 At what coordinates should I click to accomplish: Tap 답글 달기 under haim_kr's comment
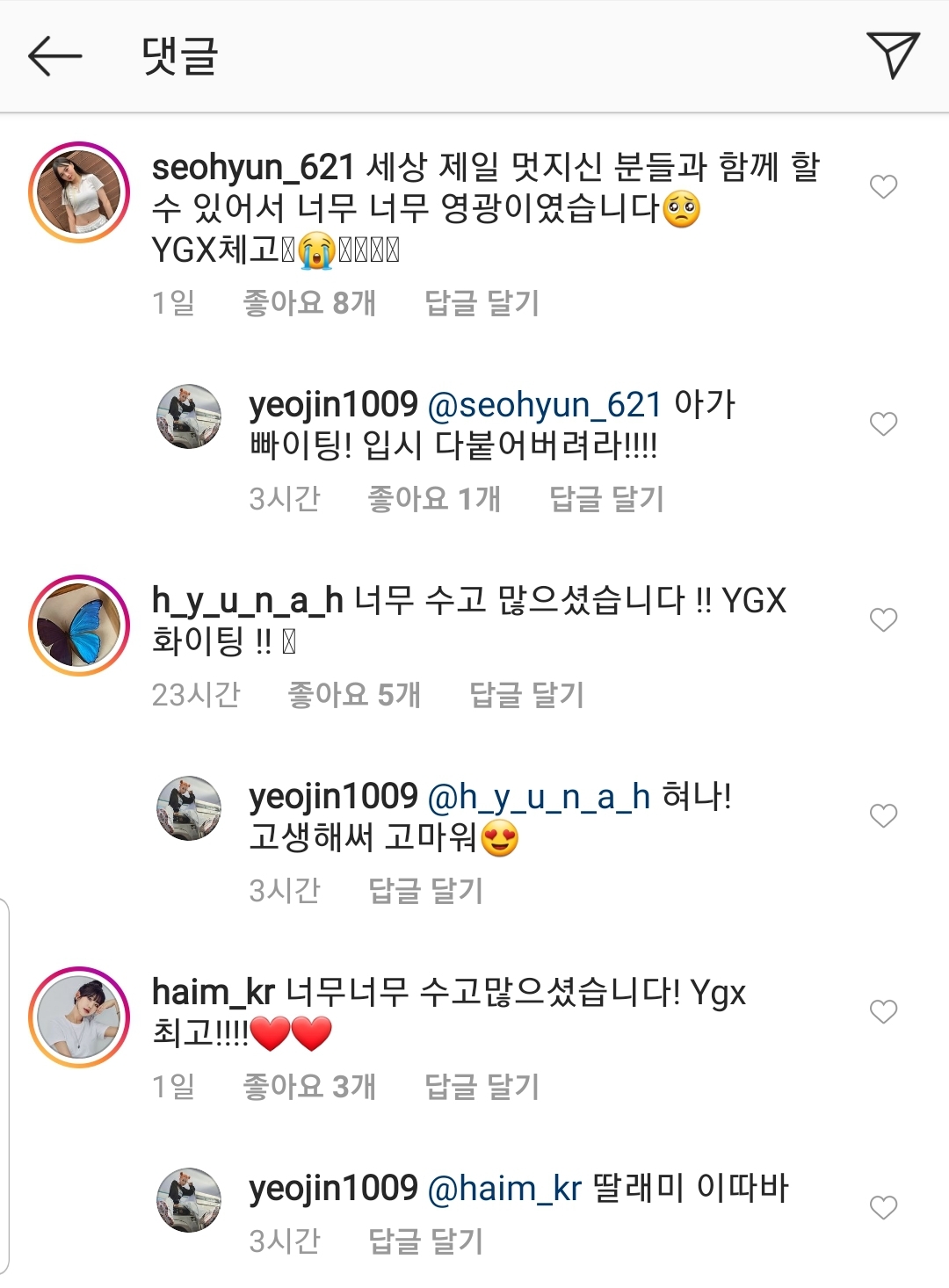482,1086
